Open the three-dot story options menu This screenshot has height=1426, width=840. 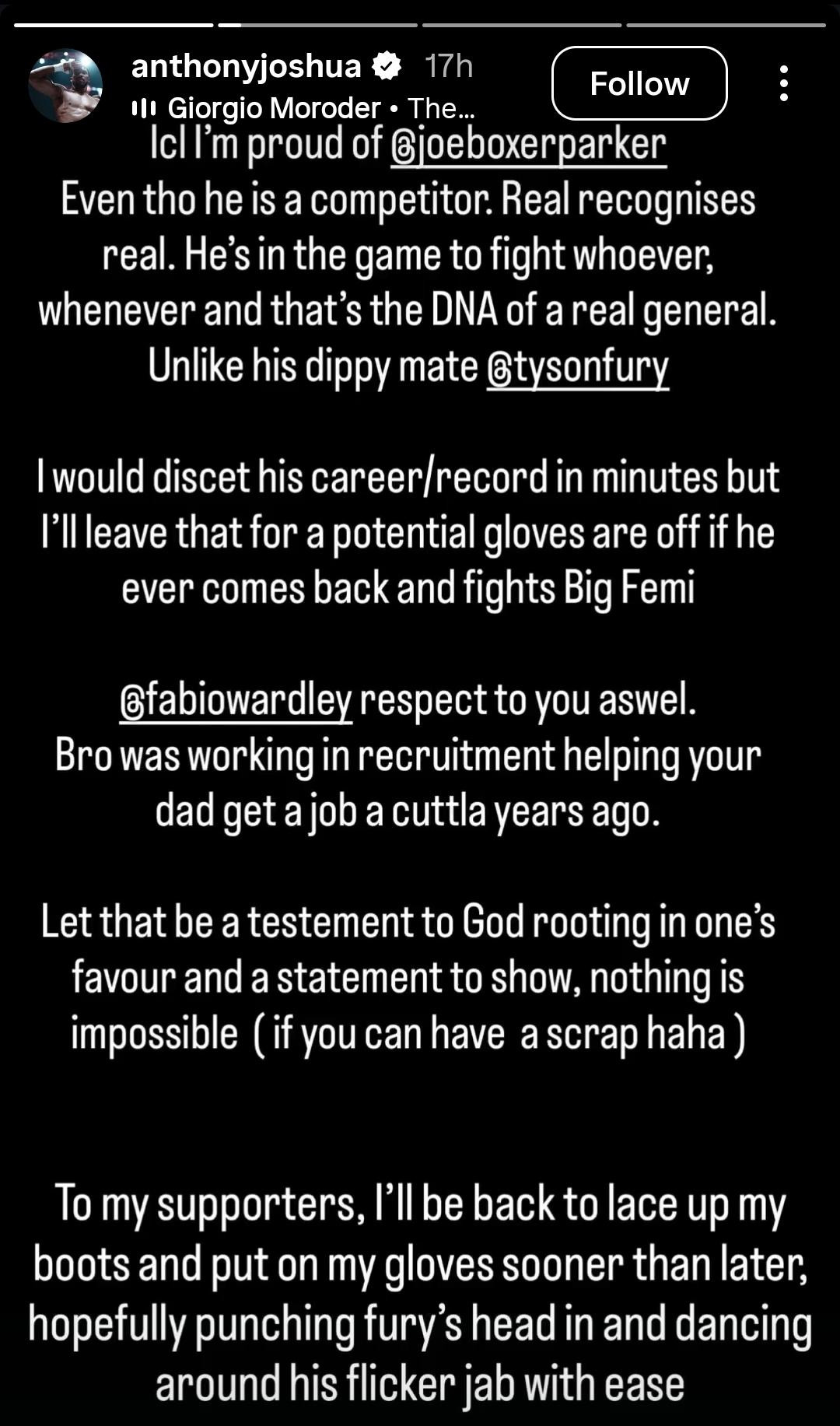(784, 83)
